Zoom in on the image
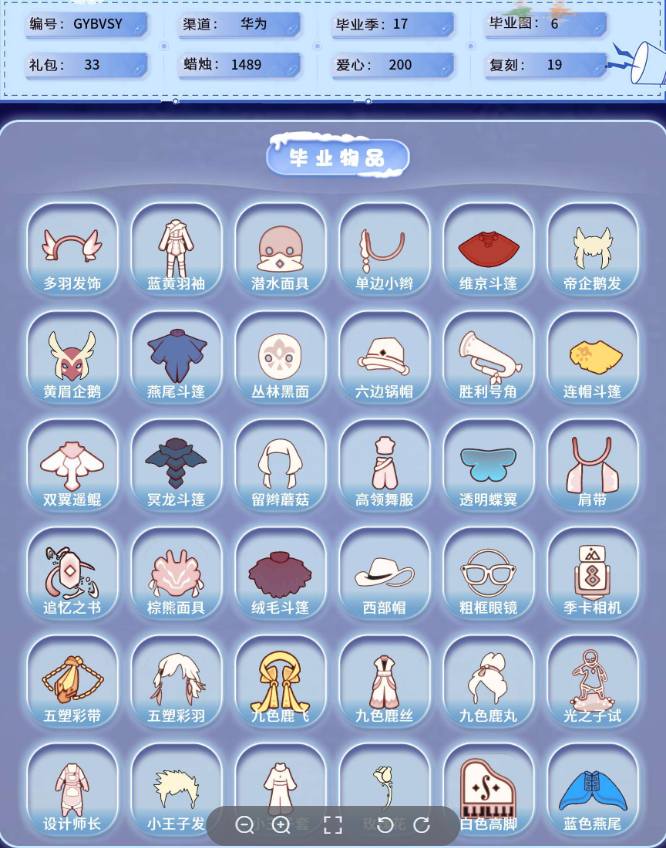The height and width of the screenshot is (848, 666). tap(281, 825)
